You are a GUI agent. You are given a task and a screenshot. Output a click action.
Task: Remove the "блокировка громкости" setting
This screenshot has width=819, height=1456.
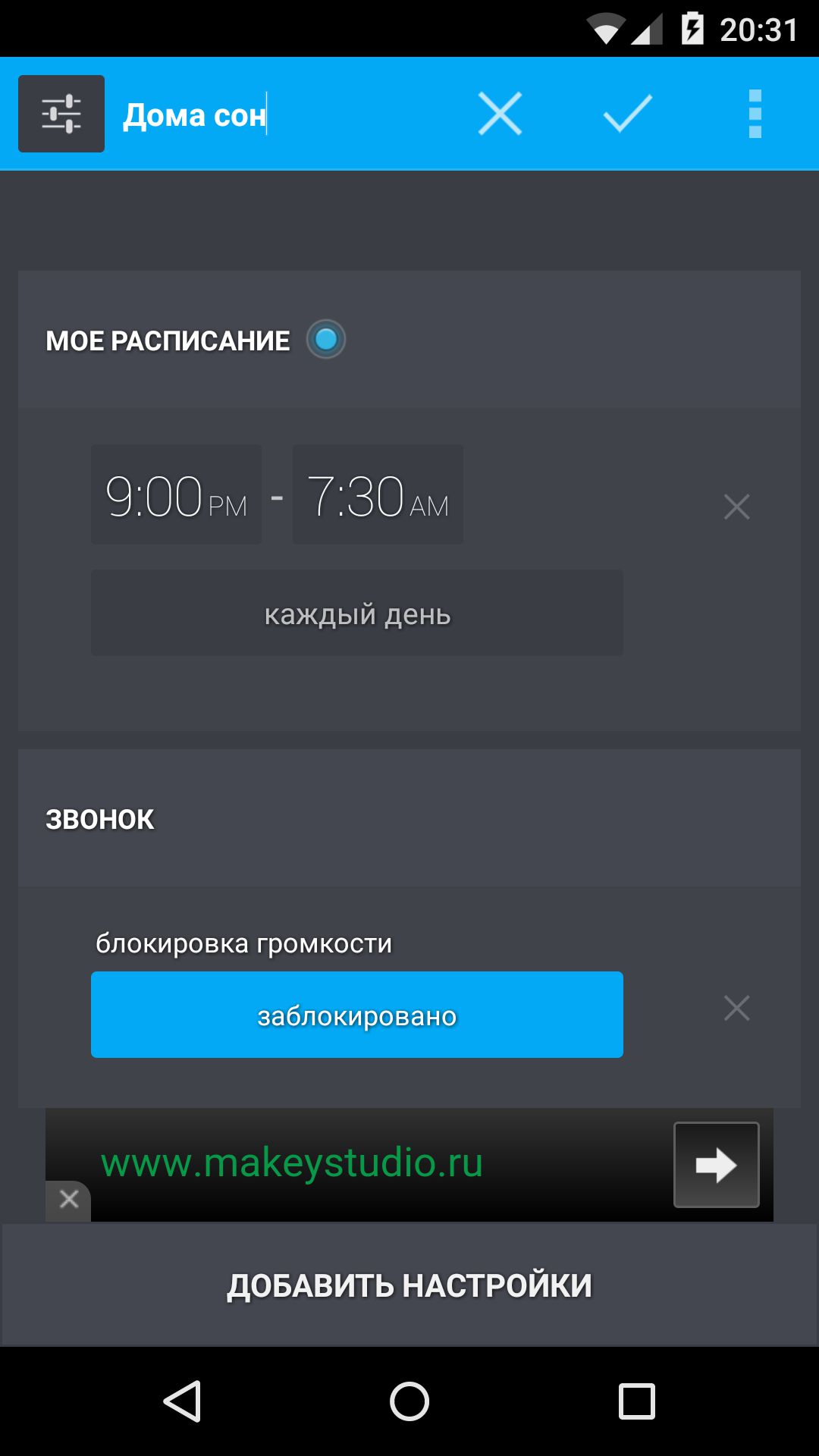tap(736, 1008)
